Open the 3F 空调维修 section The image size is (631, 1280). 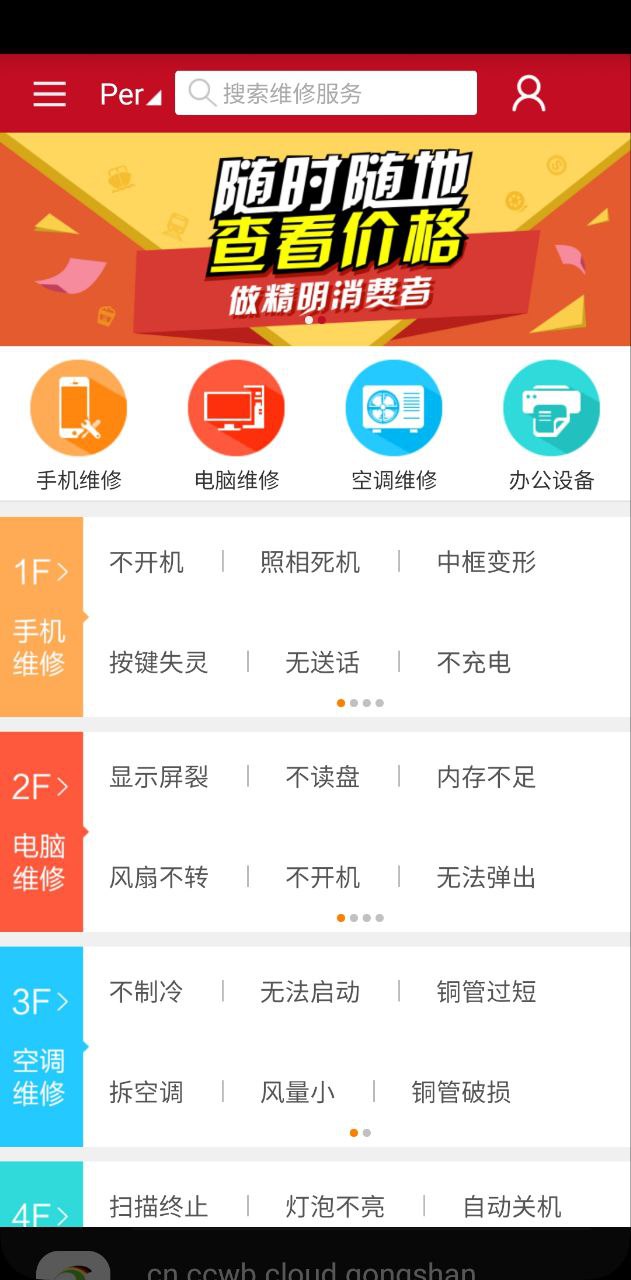(x=41, y=1046)
